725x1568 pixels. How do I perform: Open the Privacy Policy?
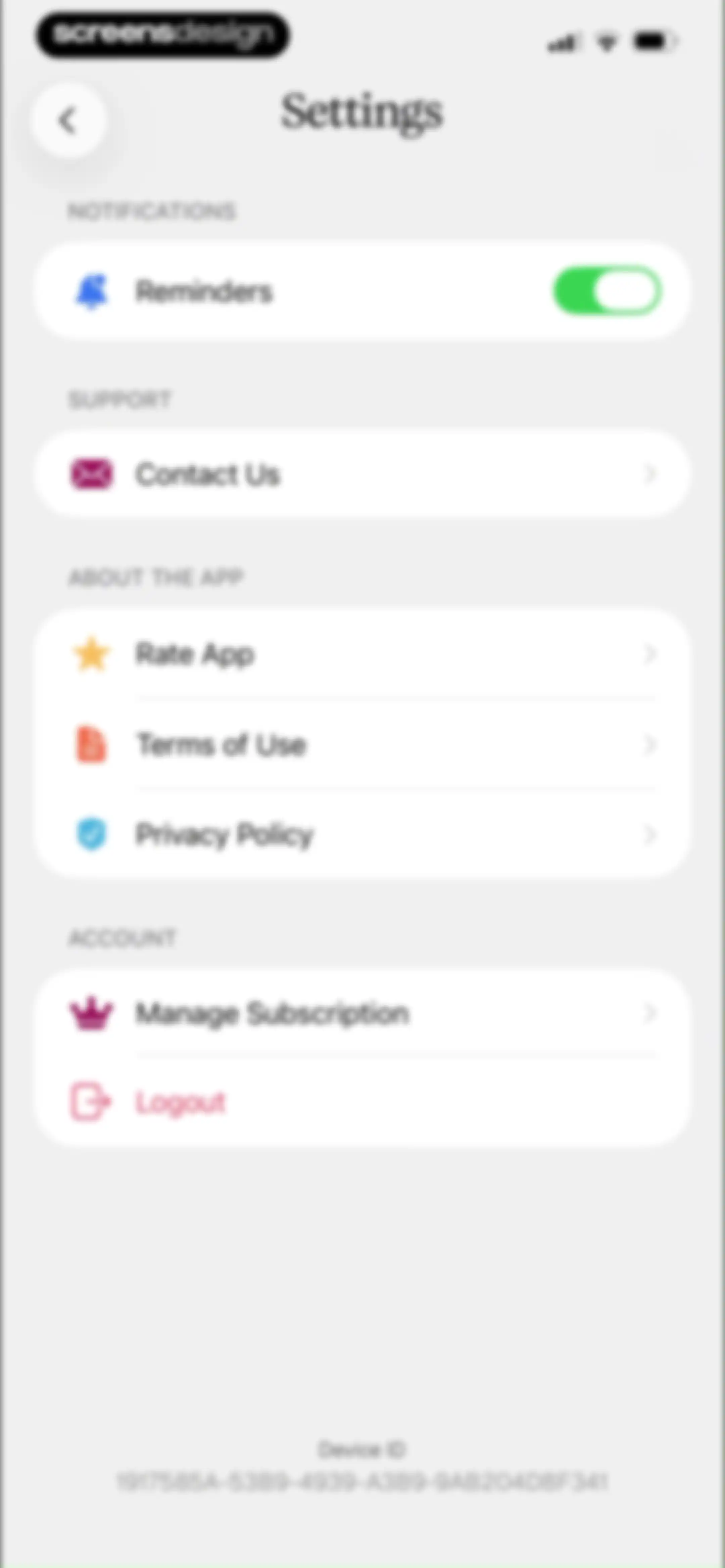[x=362, y=834]
